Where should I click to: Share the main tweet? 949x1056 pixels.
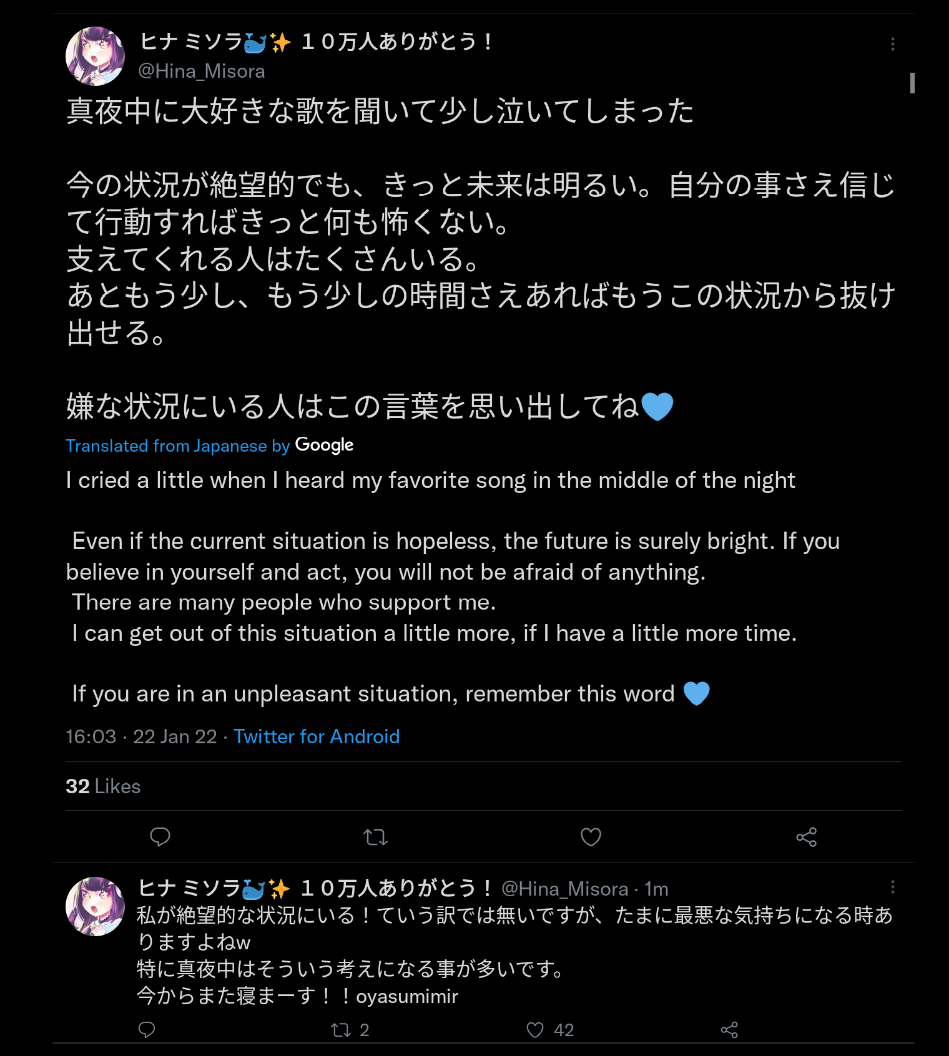click(x=806, y=837)
